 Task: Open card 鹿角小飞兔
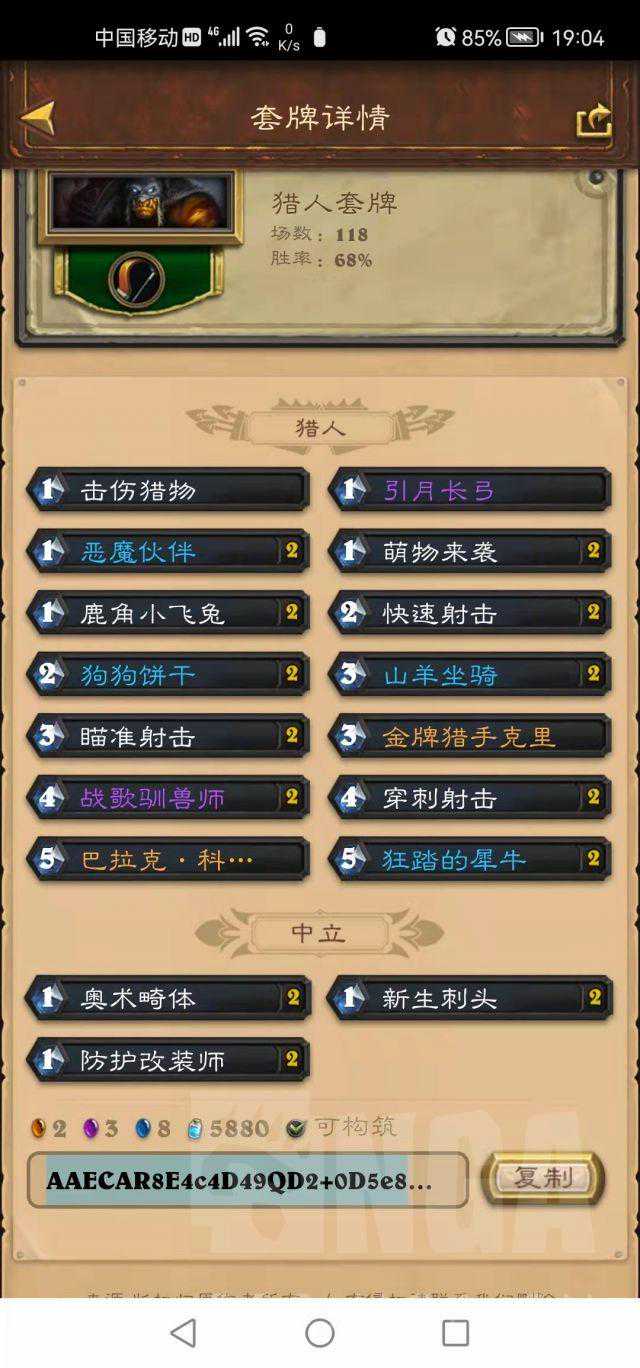pos(168,613)
